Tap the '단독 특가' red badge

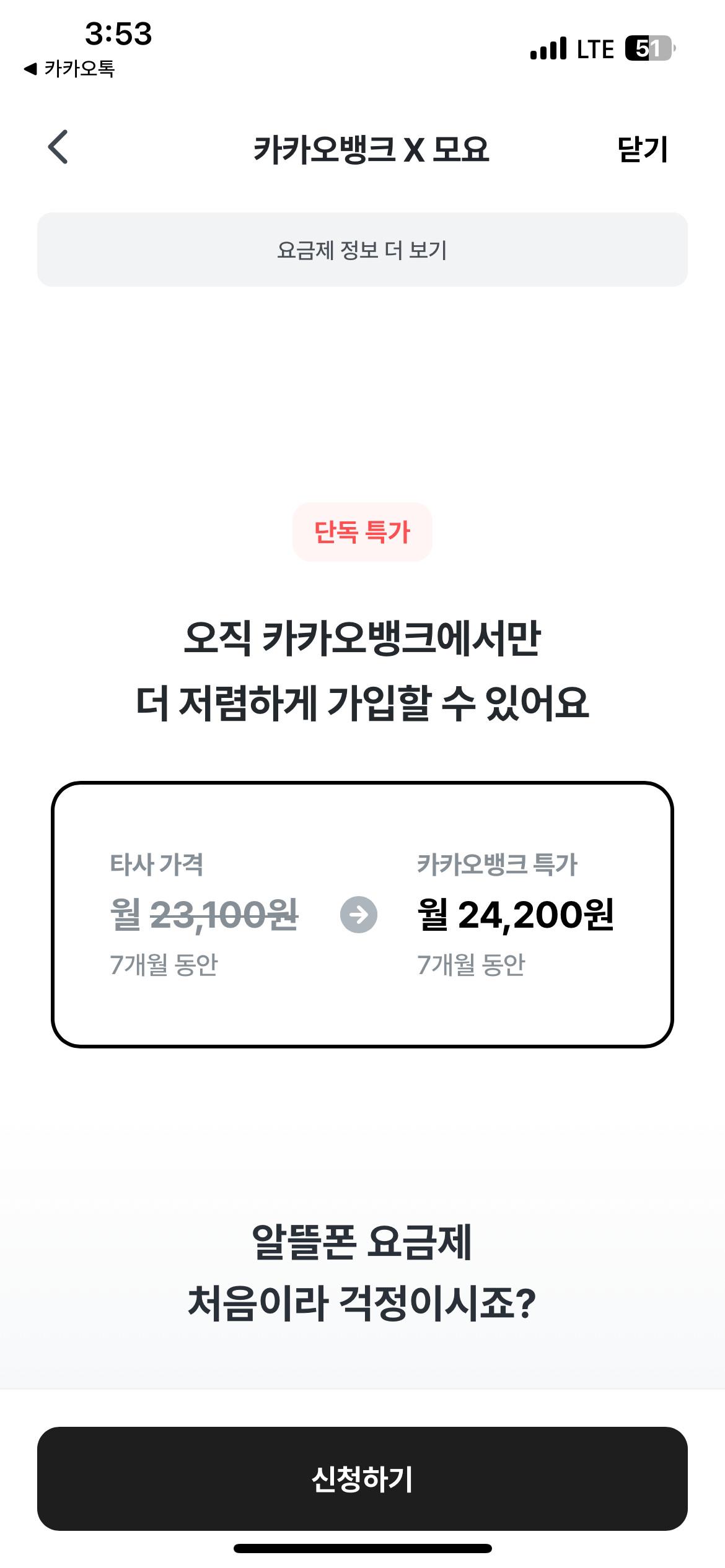pyautogui.click(x=362, y=531)
